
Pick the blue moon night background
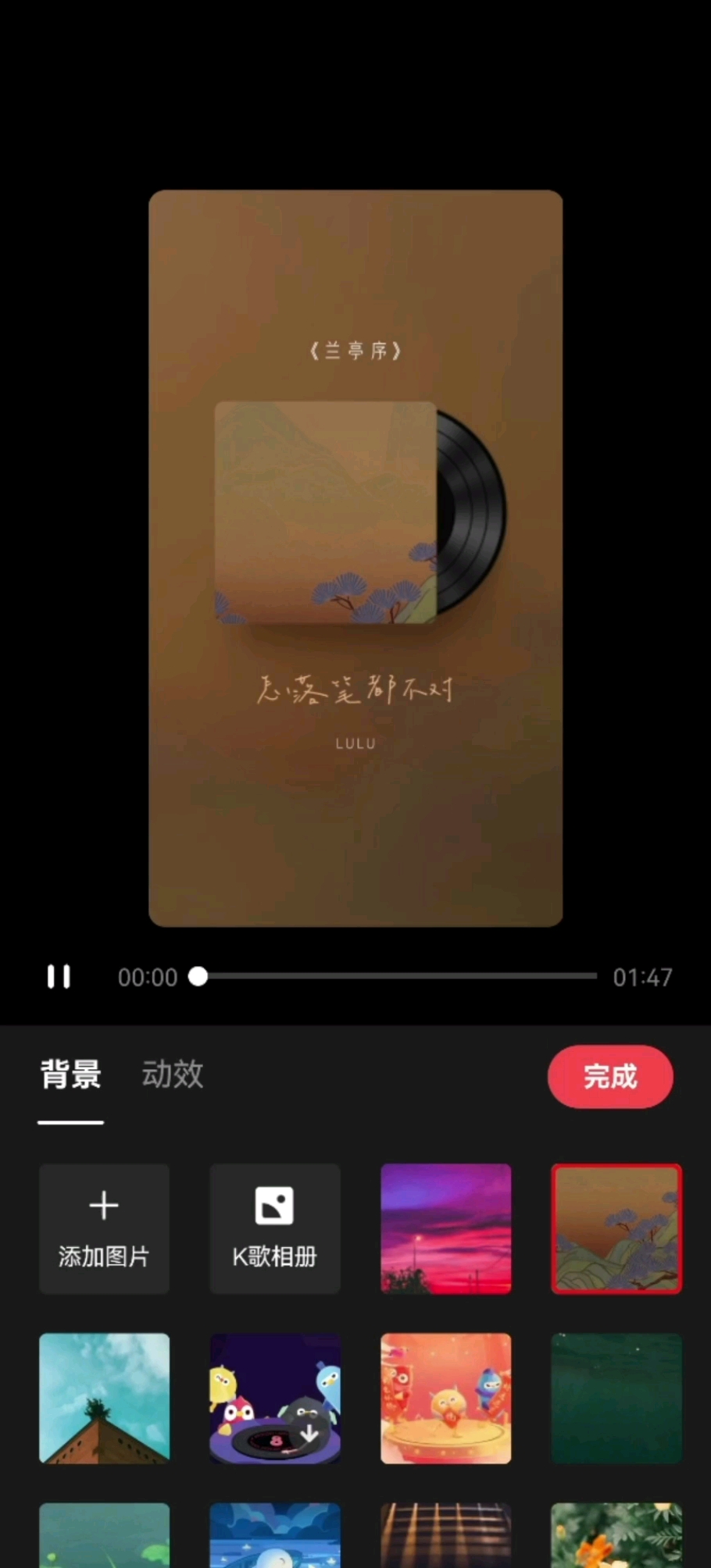click(274, 1535)
